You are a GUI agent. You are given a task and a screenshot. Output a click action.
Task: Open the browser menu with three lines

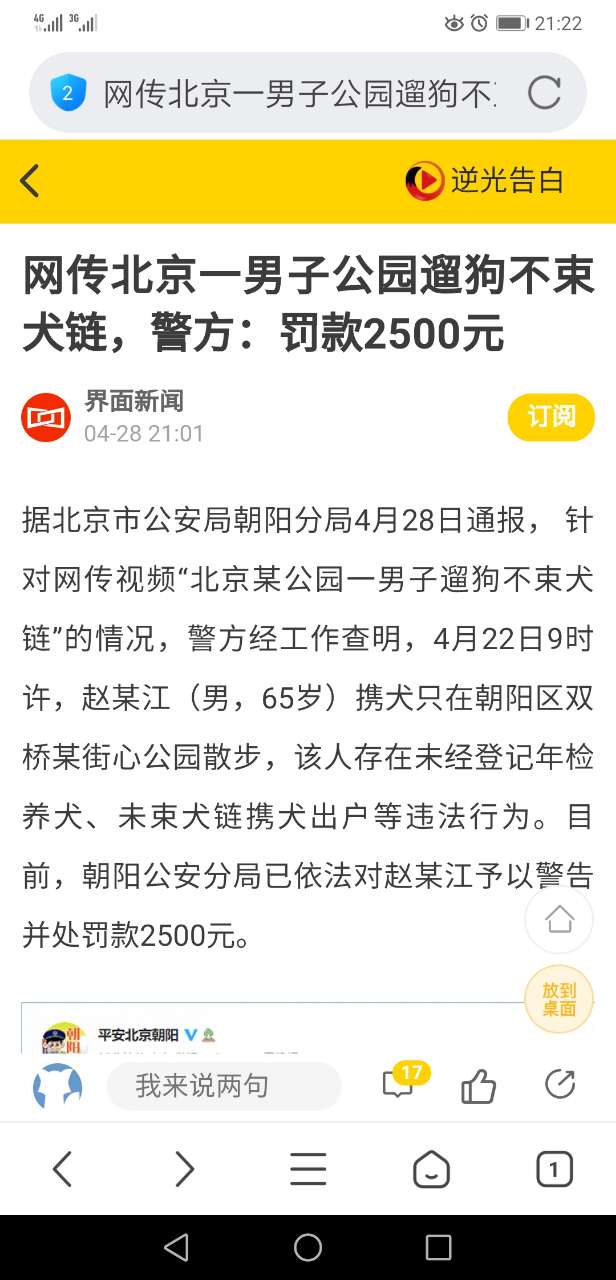pos(308,1168)
